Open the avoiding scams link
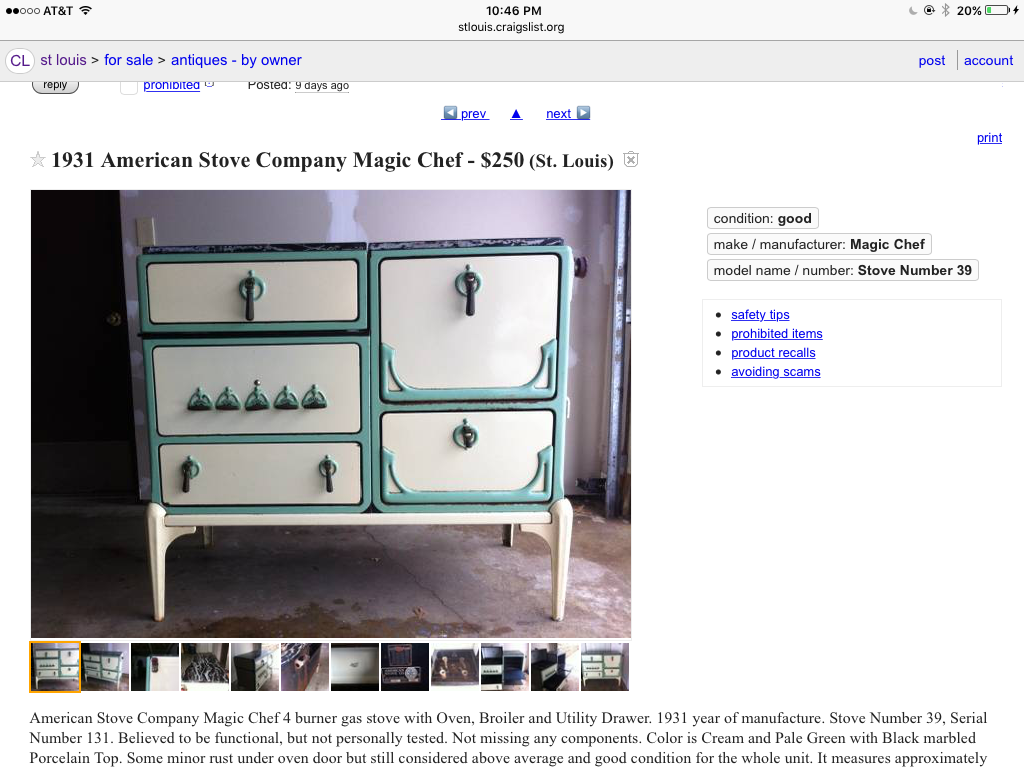 775,372
